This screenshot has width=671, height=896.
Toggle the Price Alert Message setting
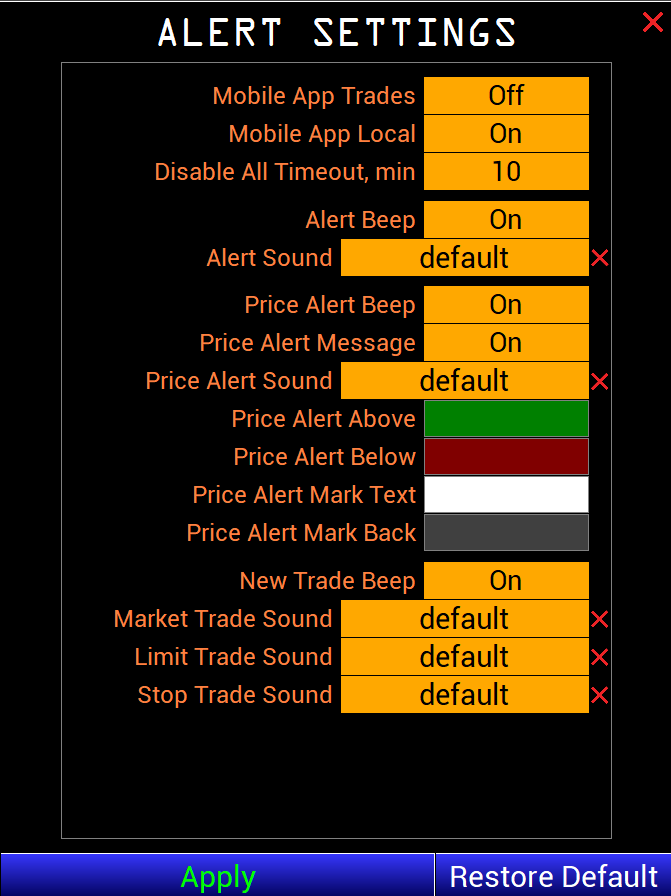(506, 343)
